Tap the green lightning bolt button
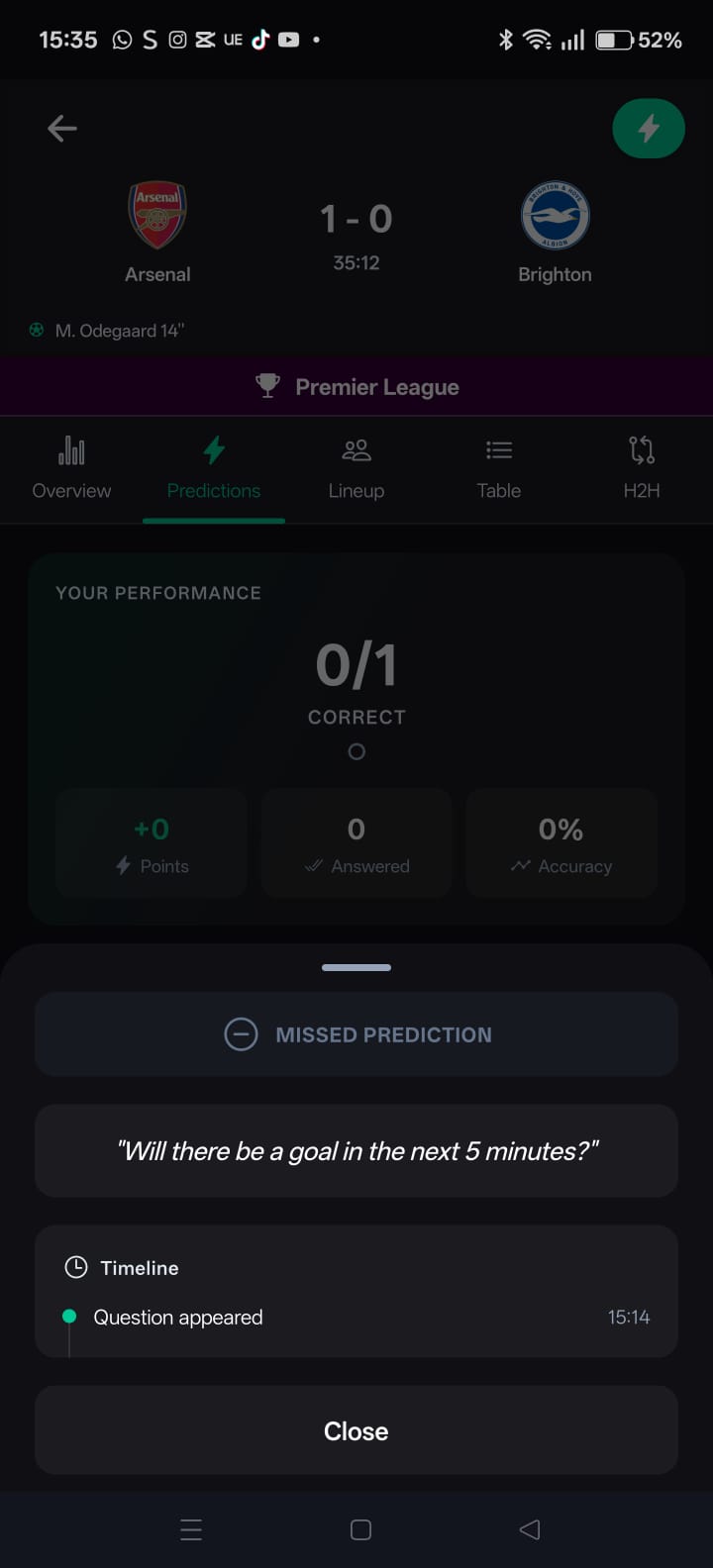This screenshot has height=1568, width=713. 649,129
